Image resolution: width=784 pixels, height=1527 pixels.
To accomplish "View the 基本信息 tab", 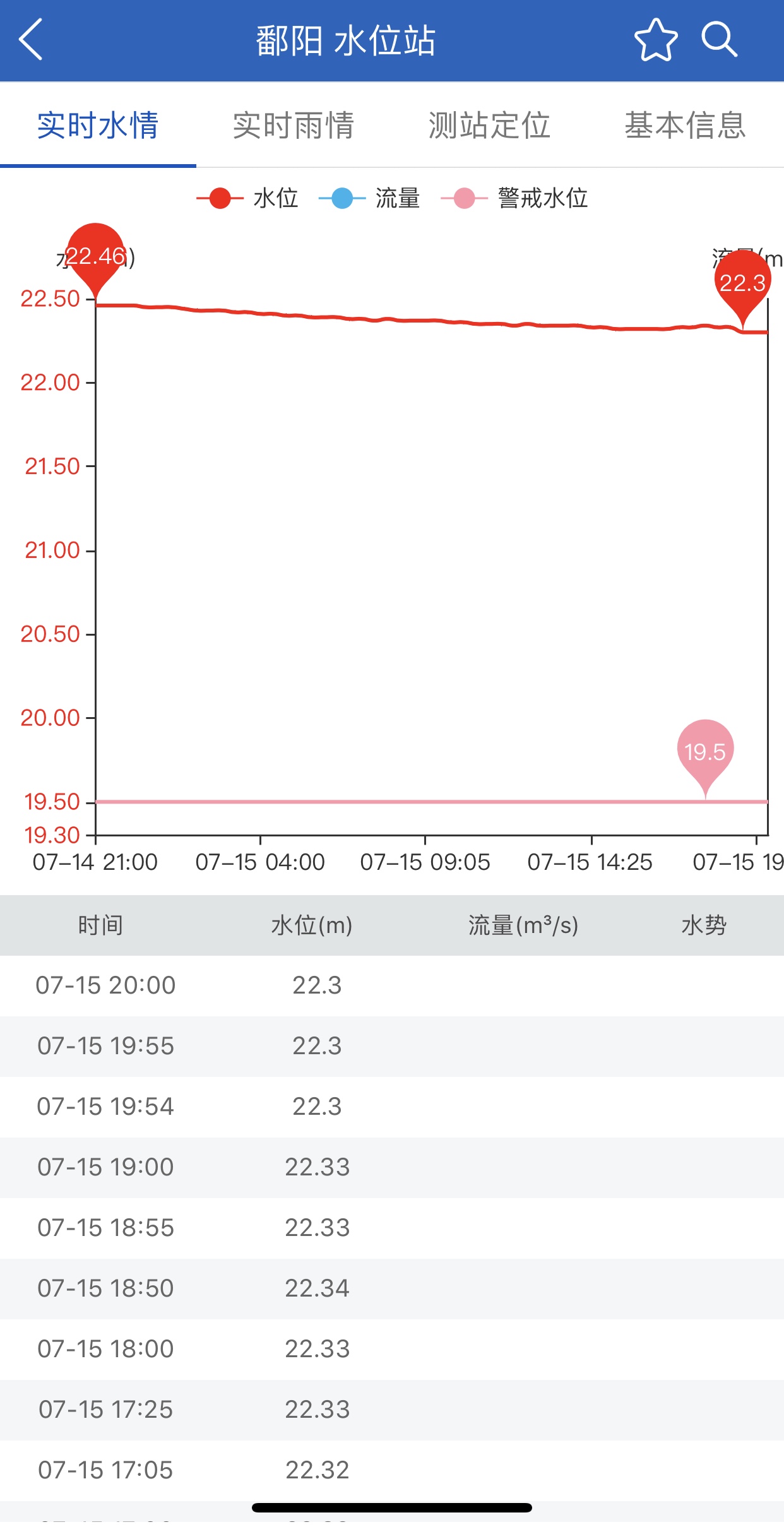I will (685, 125).
